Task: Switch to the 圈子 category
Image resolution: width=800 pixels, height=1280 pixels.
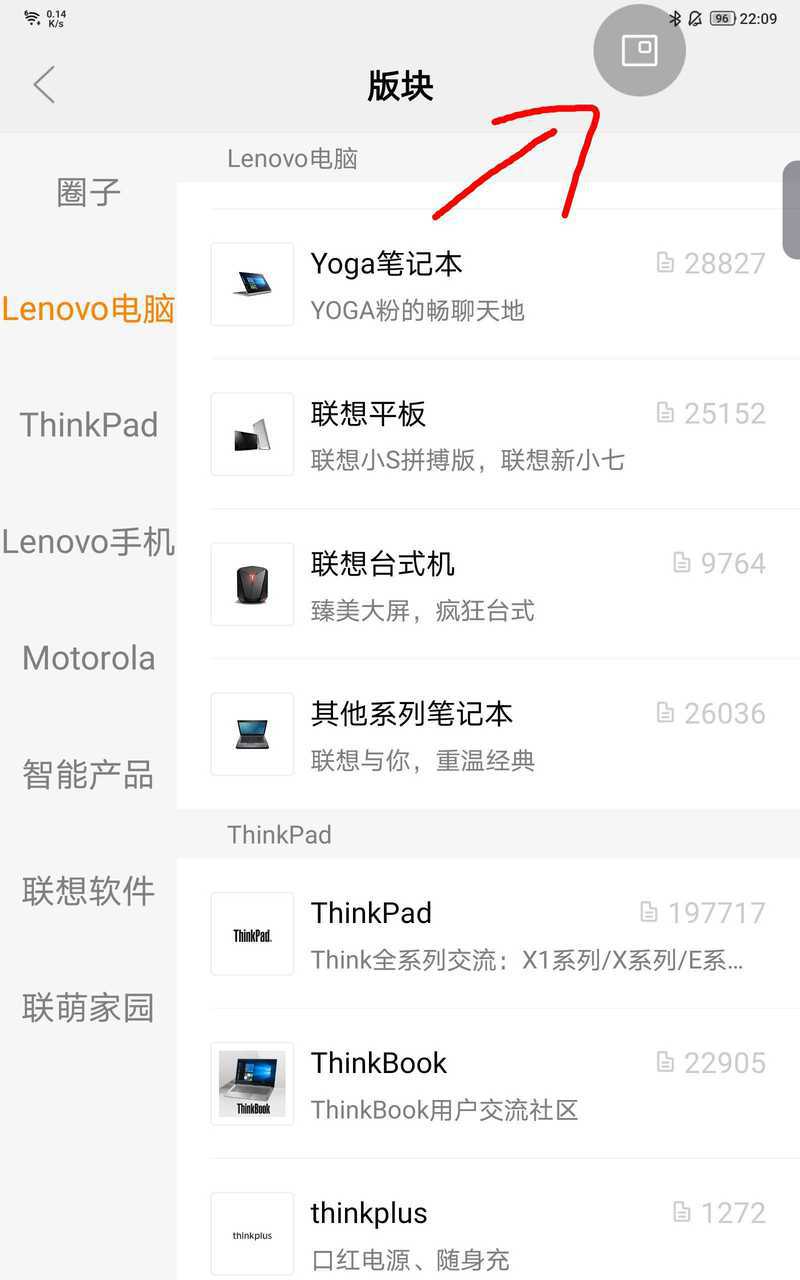Action: [88, 192]
